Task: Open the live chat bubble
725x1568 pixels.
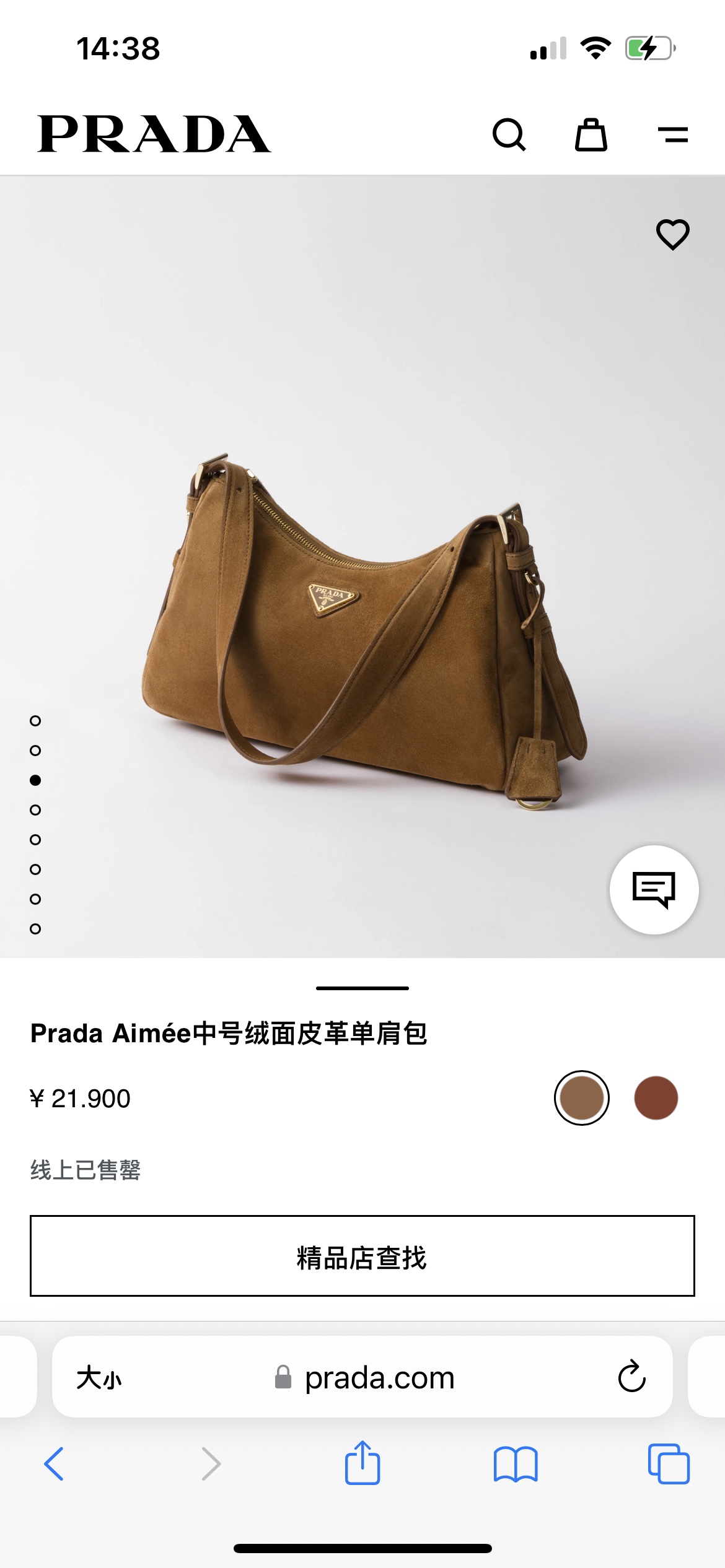Action: tap(654, 889)
